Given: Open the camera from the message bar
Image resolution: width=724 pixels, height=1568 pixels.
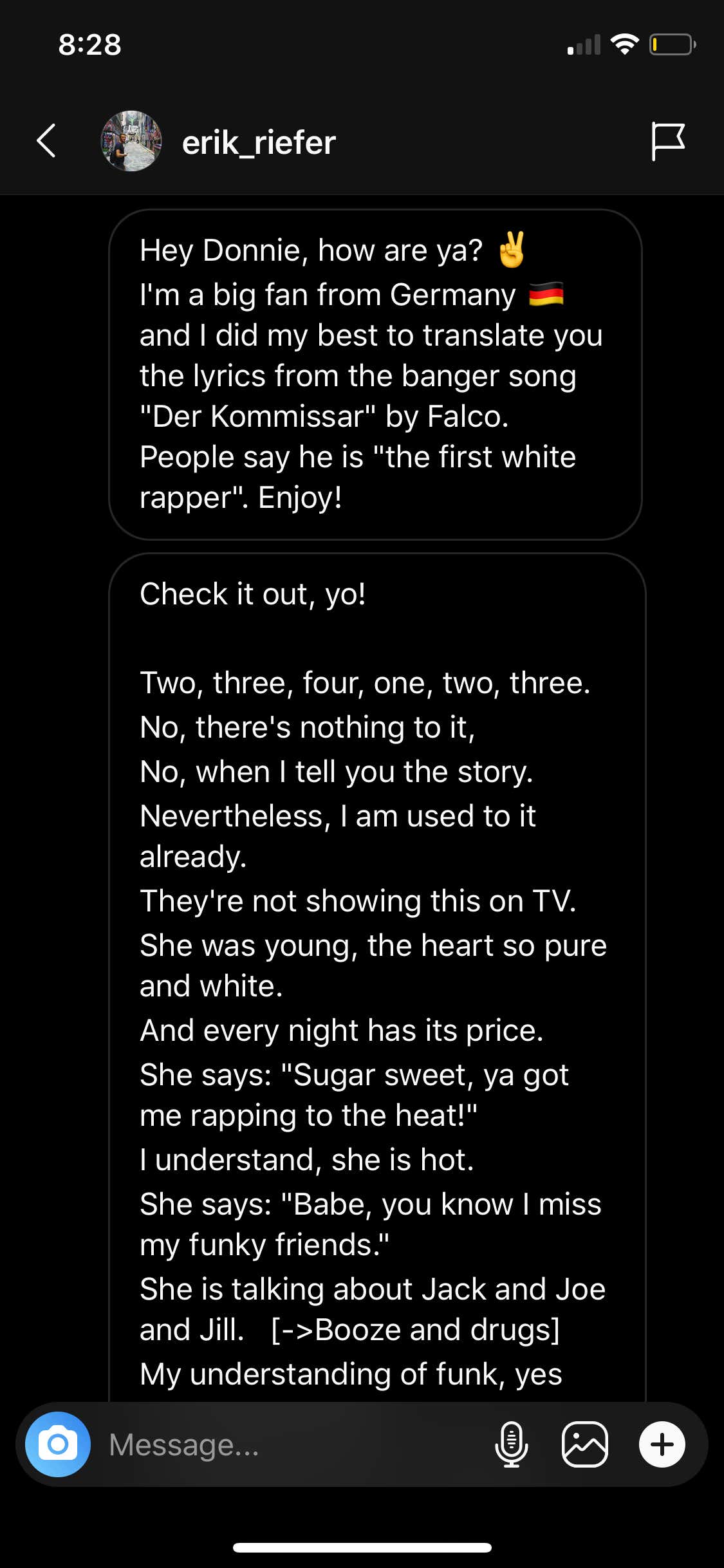Looking at the screenshot, I should point(58,1444).
